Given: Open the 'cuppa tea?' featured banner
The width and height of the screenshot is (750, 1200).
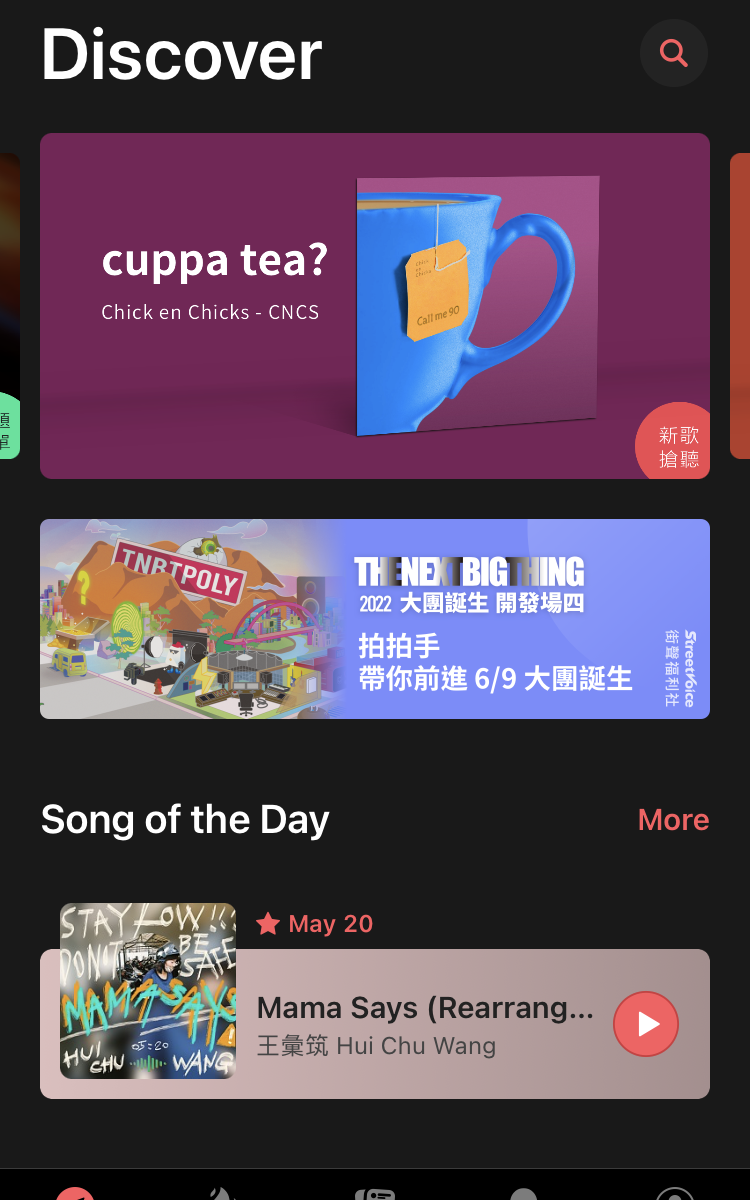Looking at the screenshot, I should click(374, 306).
